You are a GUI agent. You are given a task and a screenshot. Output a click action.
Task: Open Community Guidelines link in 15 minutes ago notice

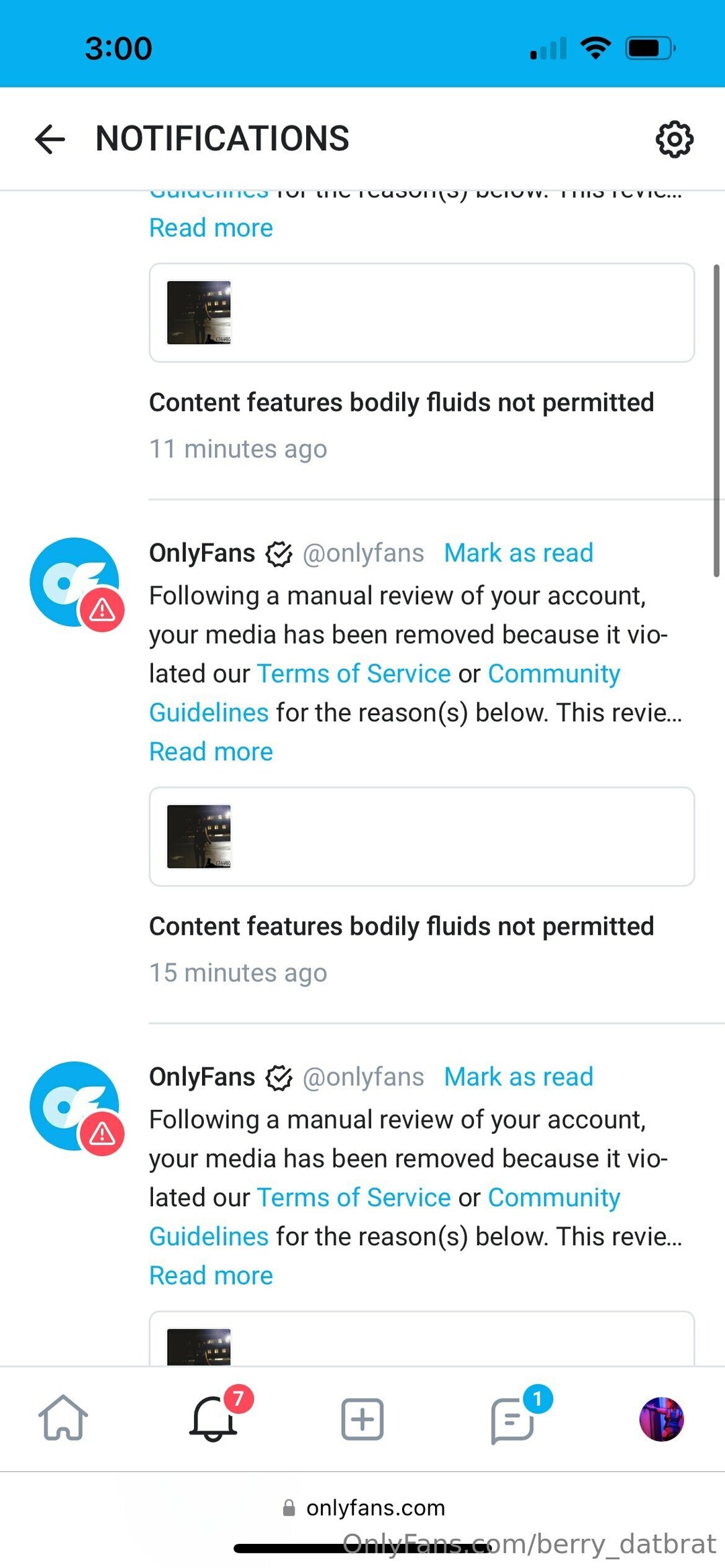(x=554, y=674)
